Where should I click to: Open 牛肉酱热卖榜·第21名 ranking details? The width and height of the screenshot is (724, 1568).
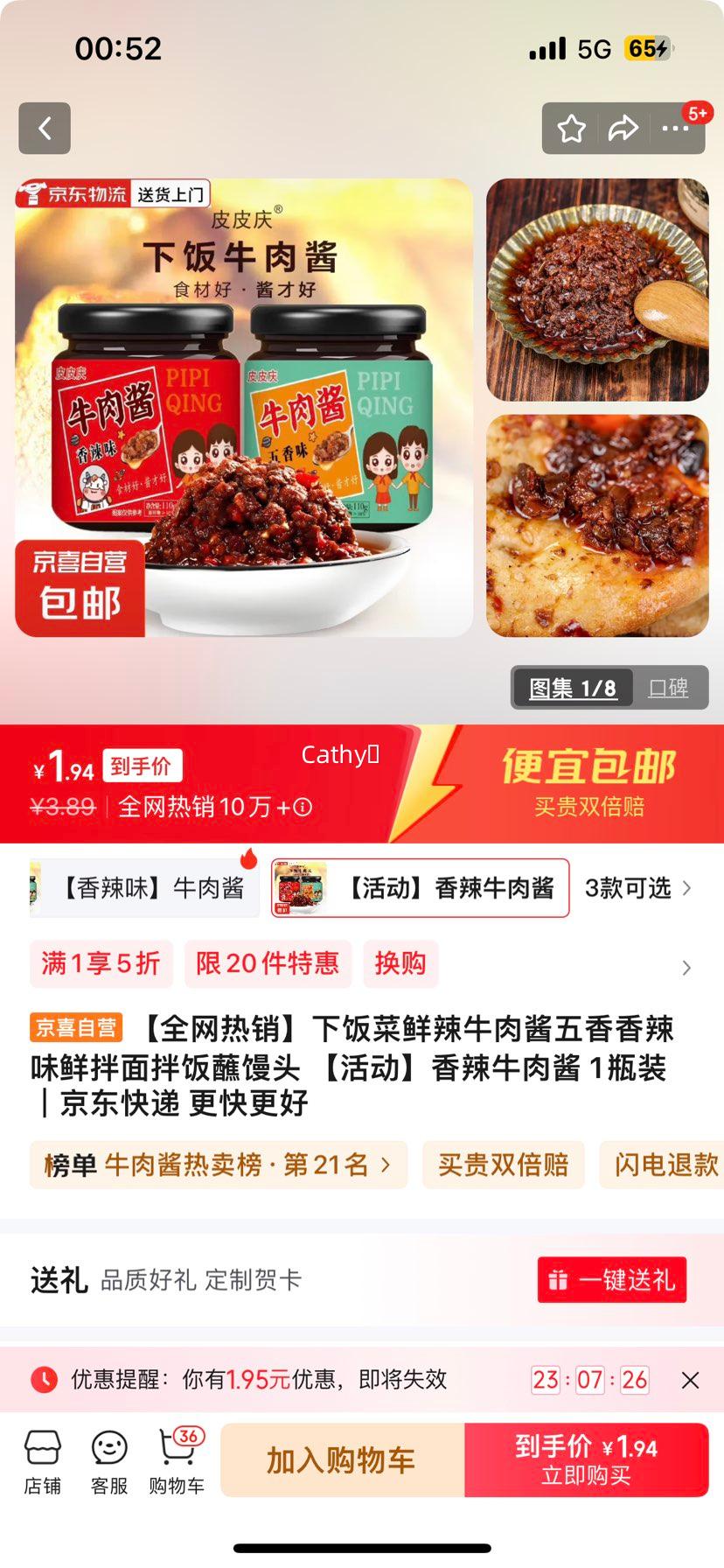pos(217,1165)
